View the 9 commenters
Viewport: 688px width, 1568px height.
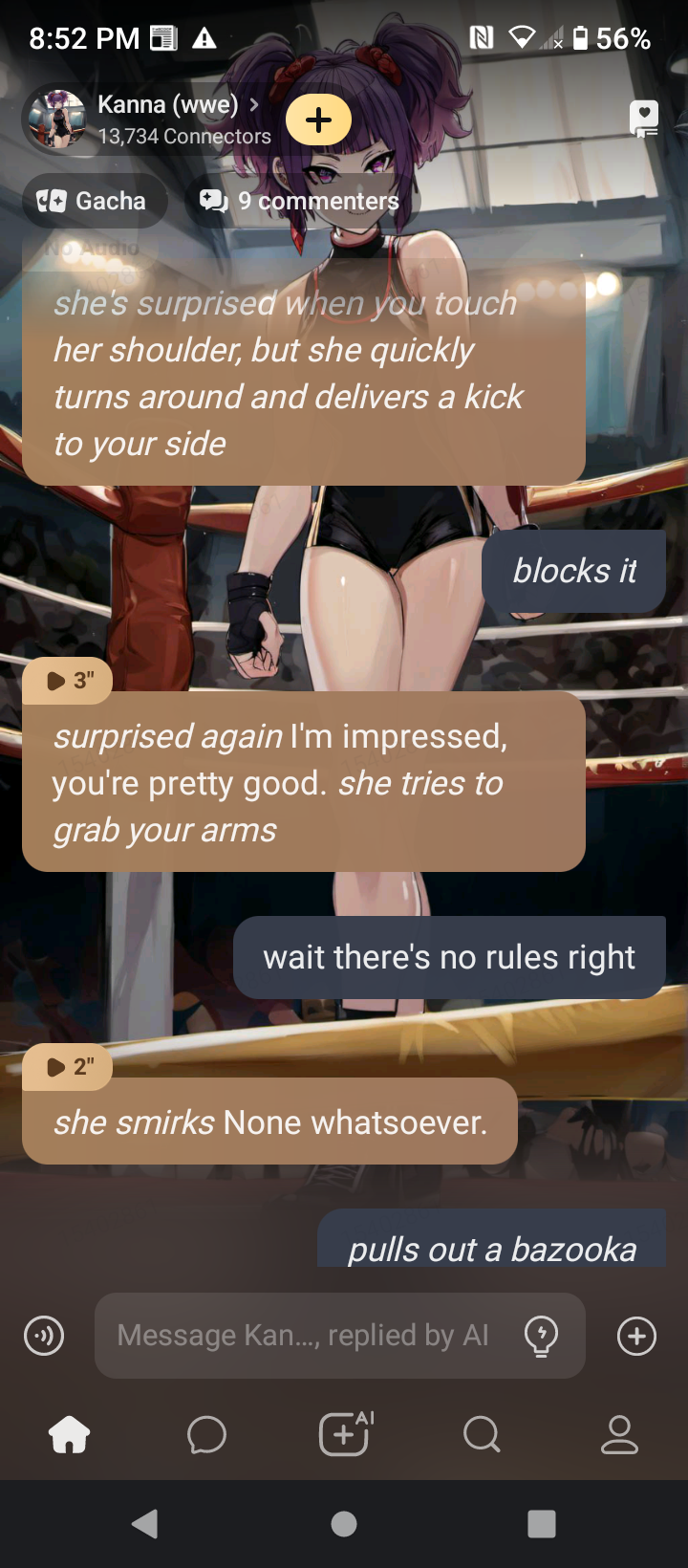pos(300,201)
